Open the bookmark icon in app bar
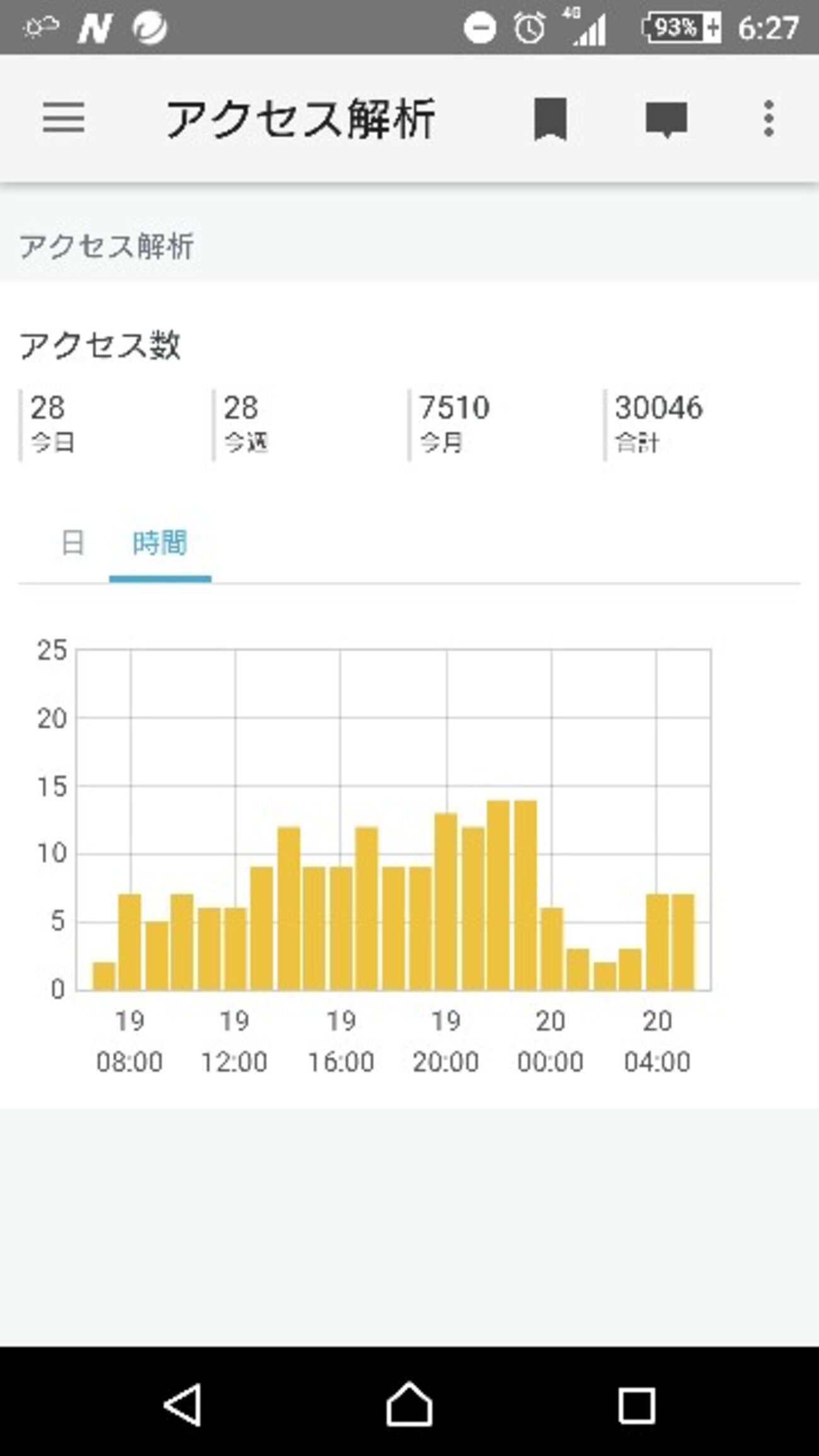 (x=550, y=118)
